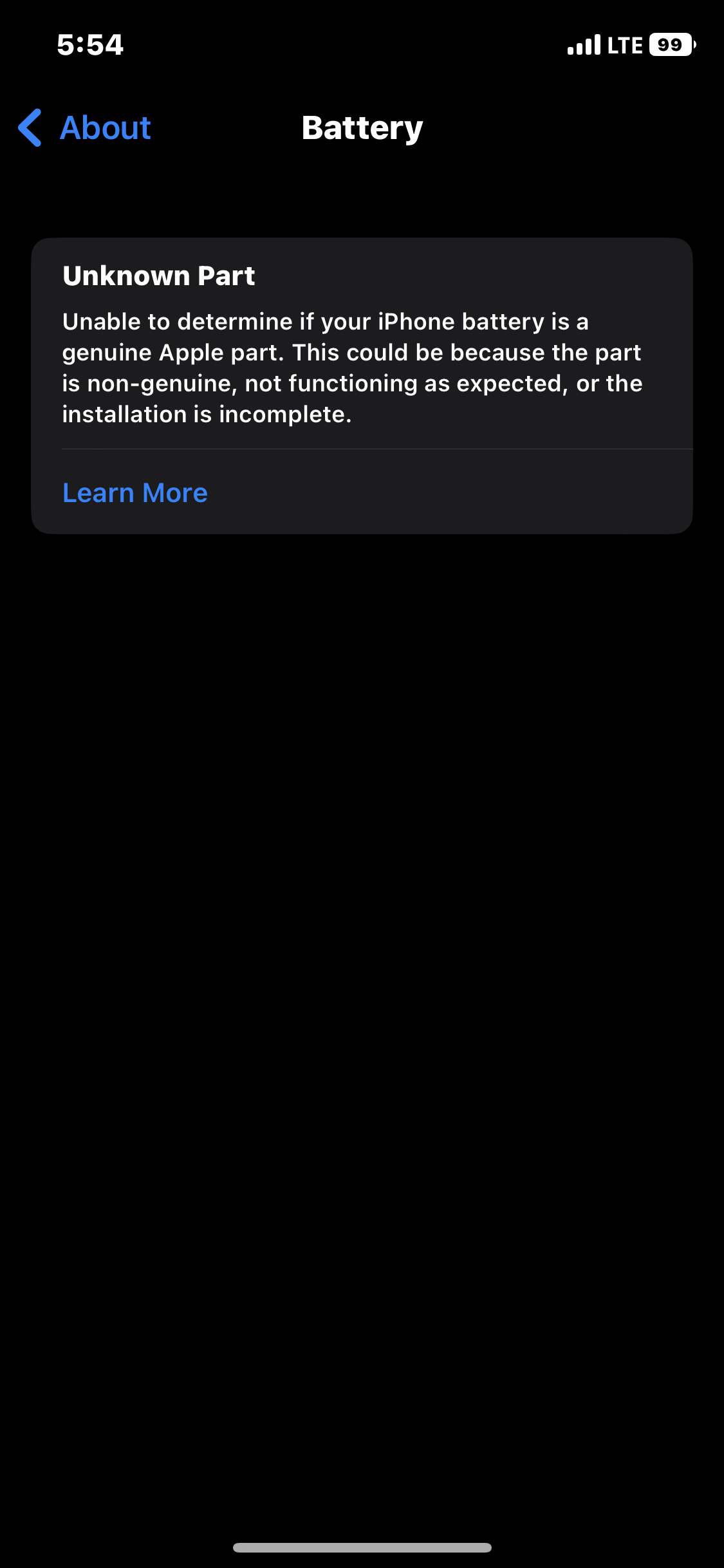Select the unknown part description text

coord(351,367)
